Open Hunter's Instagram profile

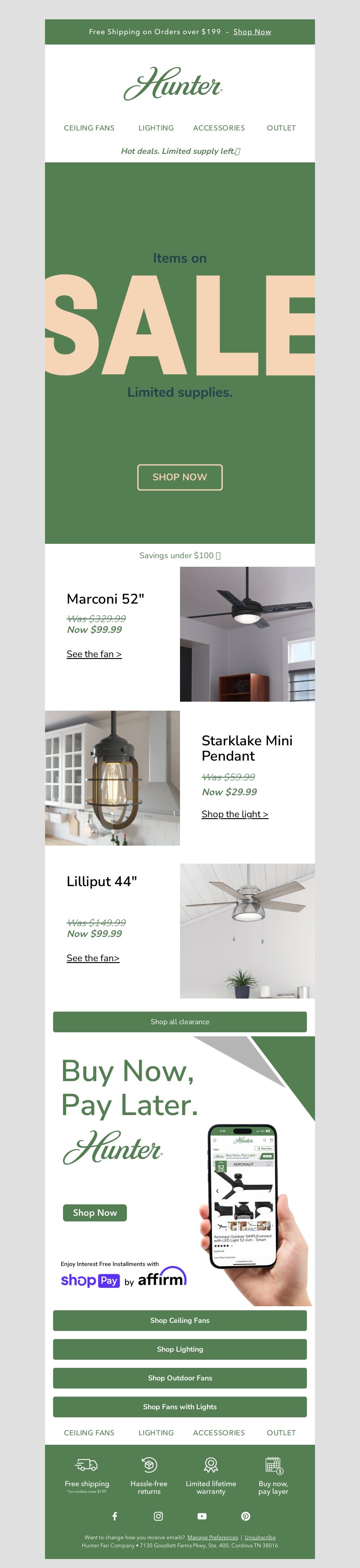pos(158,1516)
